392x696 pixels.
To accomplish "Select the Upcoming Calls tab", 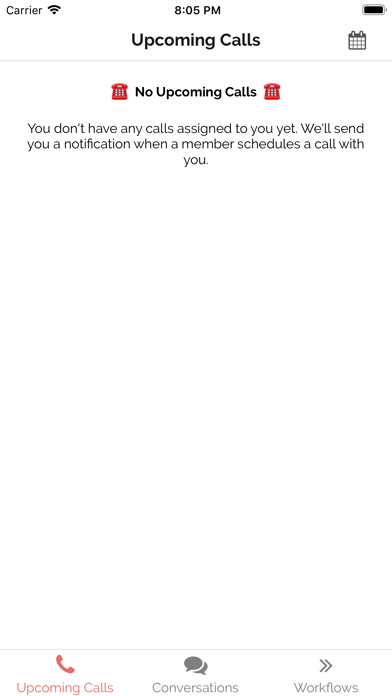I will click(65, 674).
